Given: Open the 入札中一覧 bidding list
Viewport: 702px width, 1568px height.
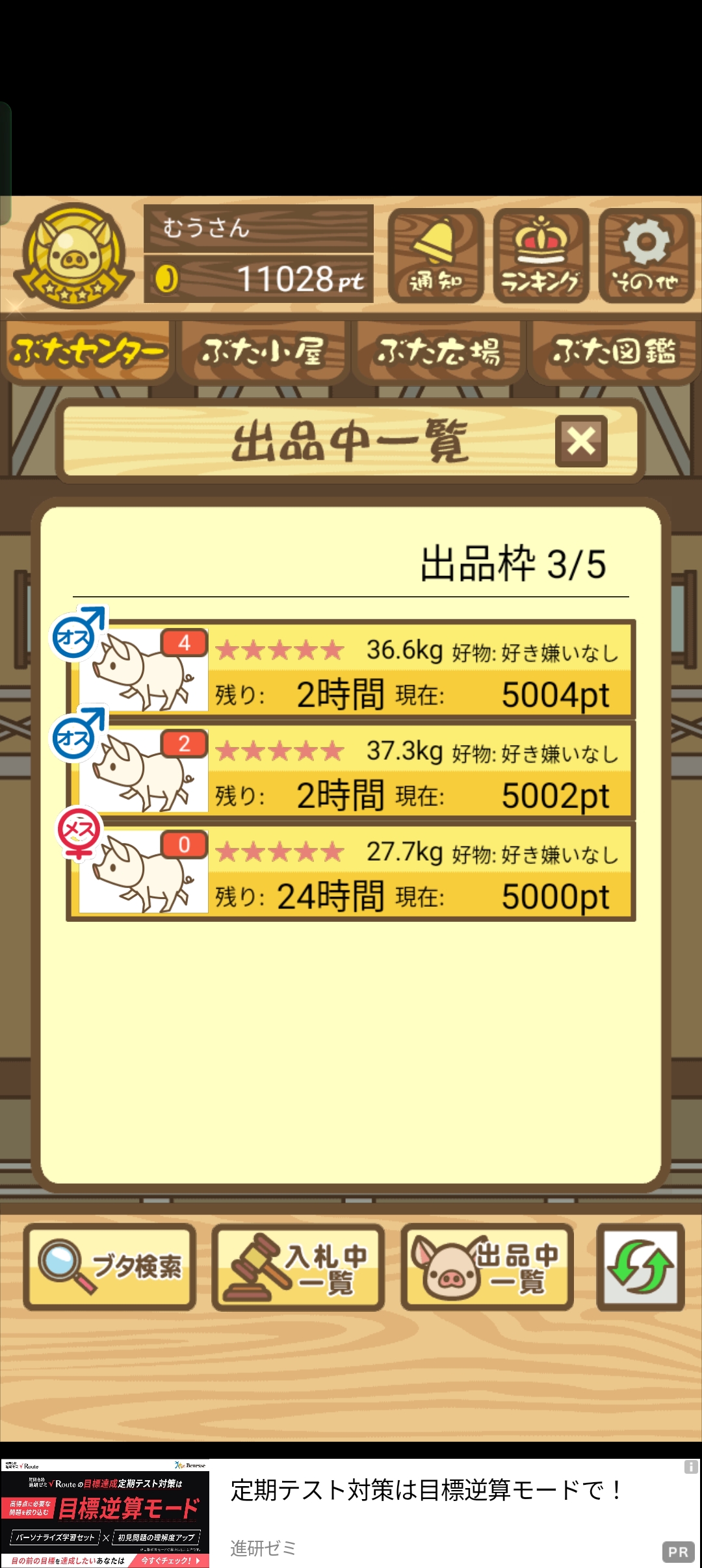Looking at the screenshot, I should (298, 1267).
